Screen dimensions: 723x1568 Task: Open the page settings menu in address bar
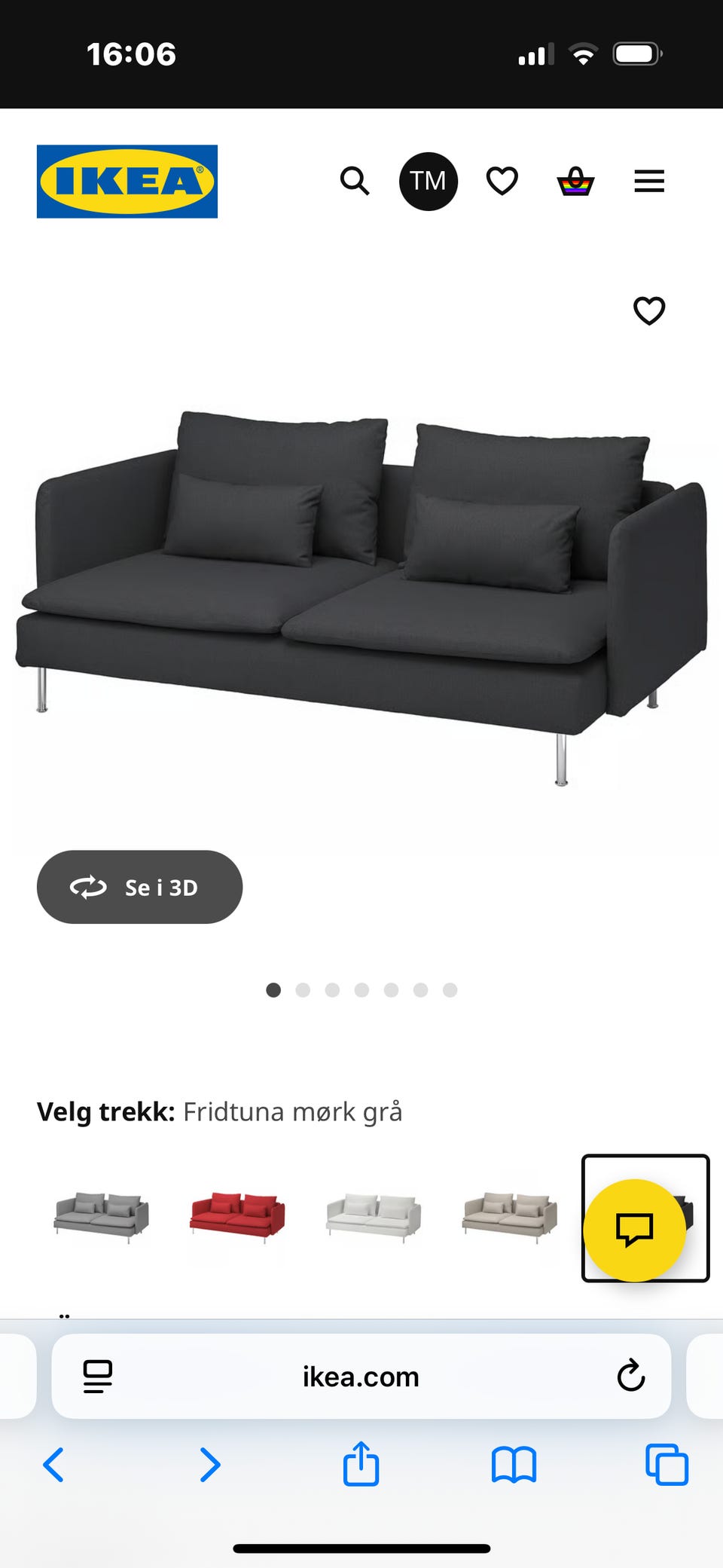(x=98, y=1376)
